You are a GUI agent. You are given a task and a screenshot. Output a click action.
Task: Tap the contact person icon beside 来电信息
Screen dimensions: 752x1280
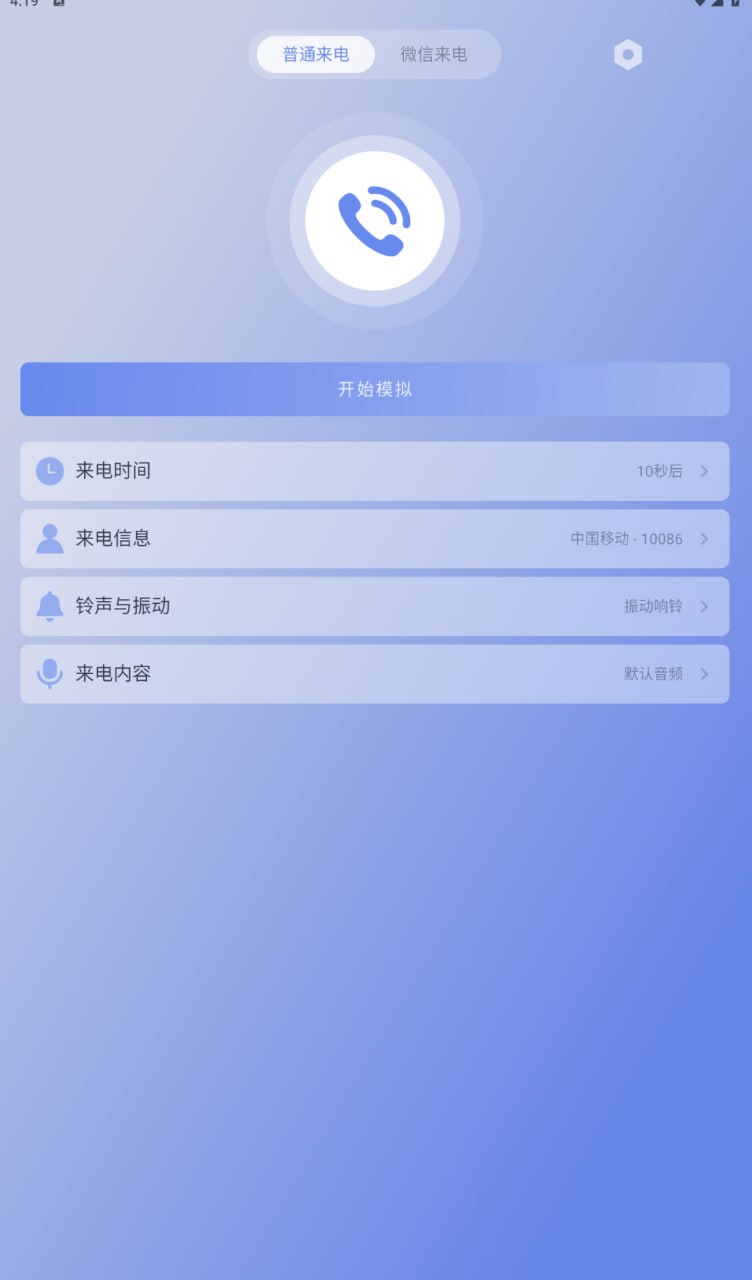tap(50, 538)
